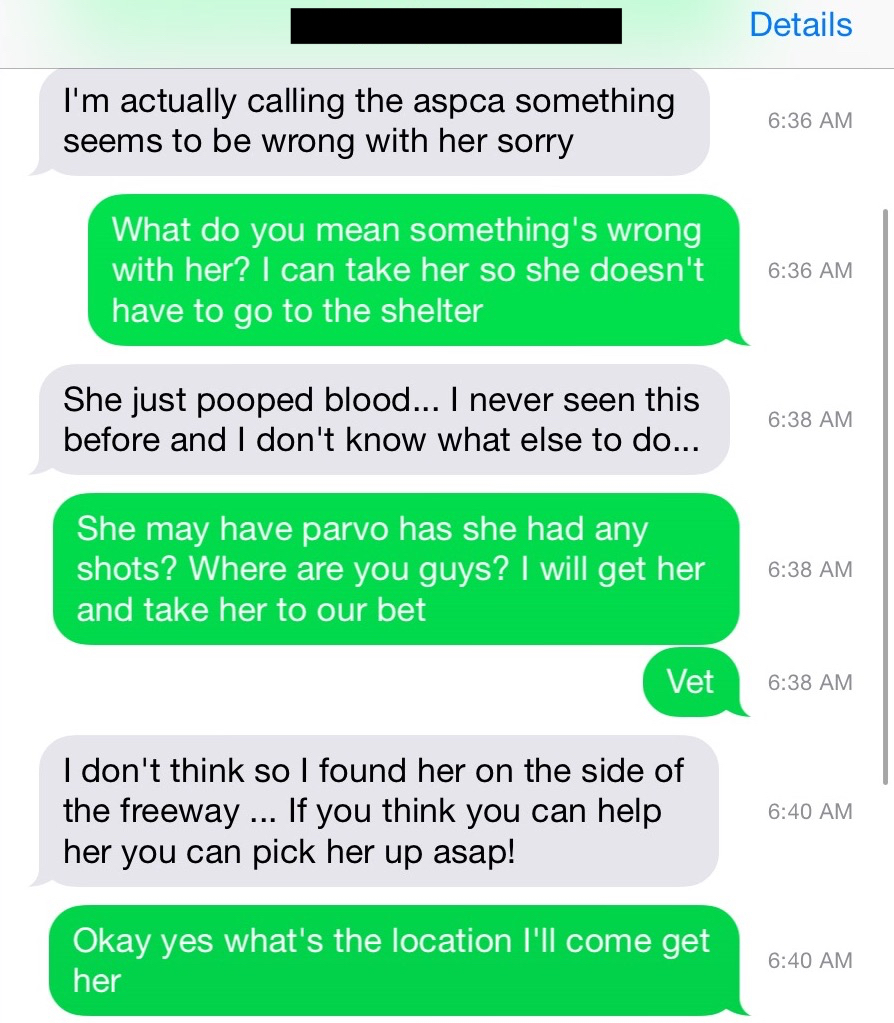Open the conversation Details
894x1023 pixels.
[x=800, y=25]
